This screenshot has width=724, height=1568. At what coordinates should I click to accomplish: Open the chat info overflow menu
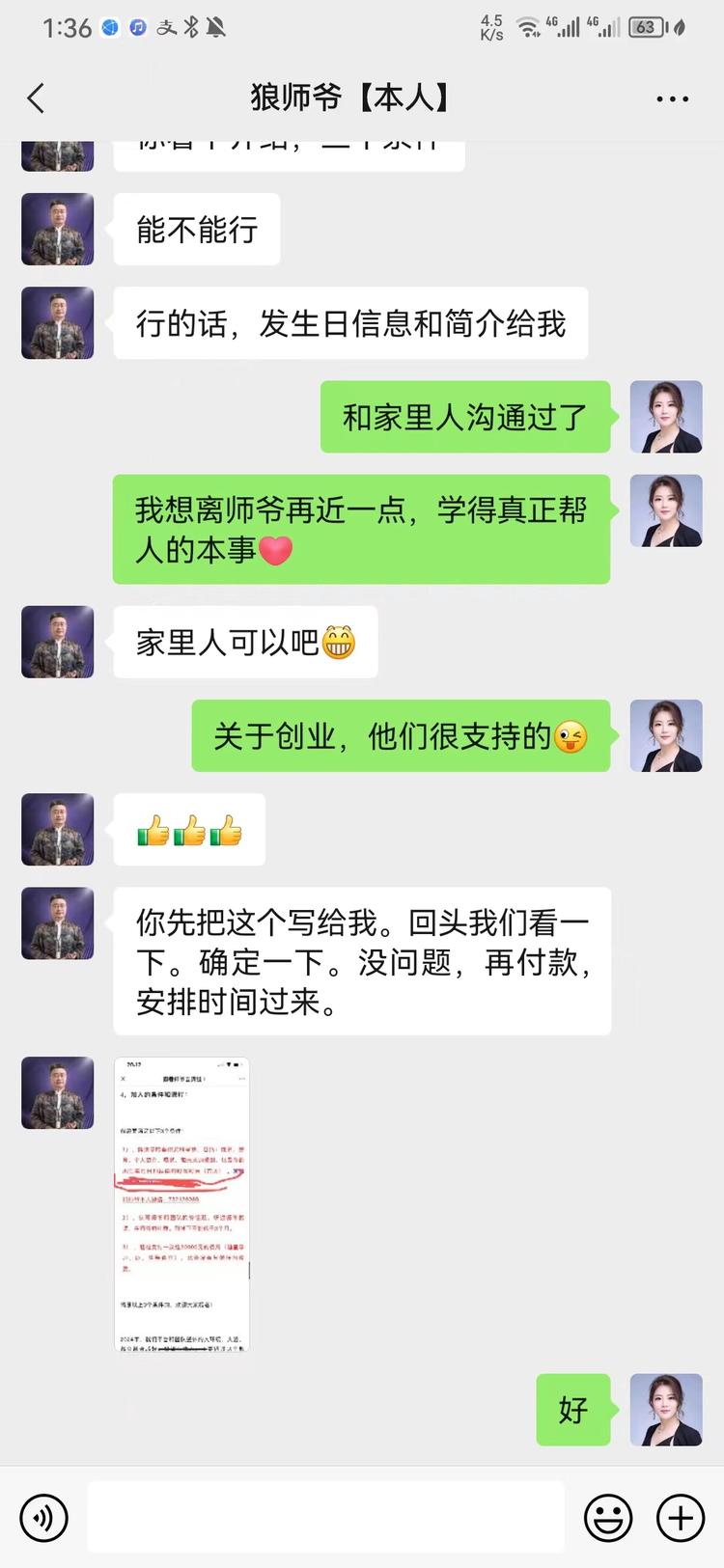672,98
